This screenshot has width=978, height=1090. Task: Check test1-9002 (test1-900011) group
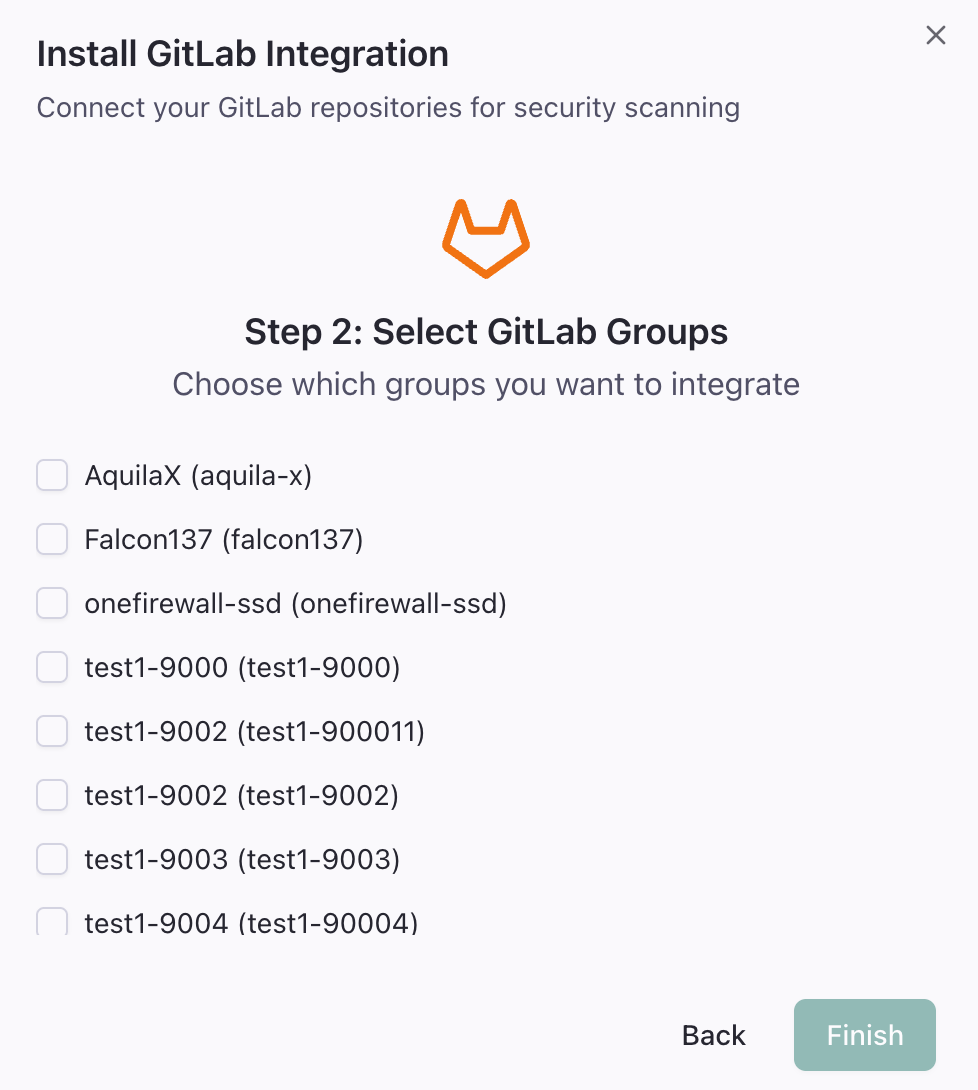[52, 731]
